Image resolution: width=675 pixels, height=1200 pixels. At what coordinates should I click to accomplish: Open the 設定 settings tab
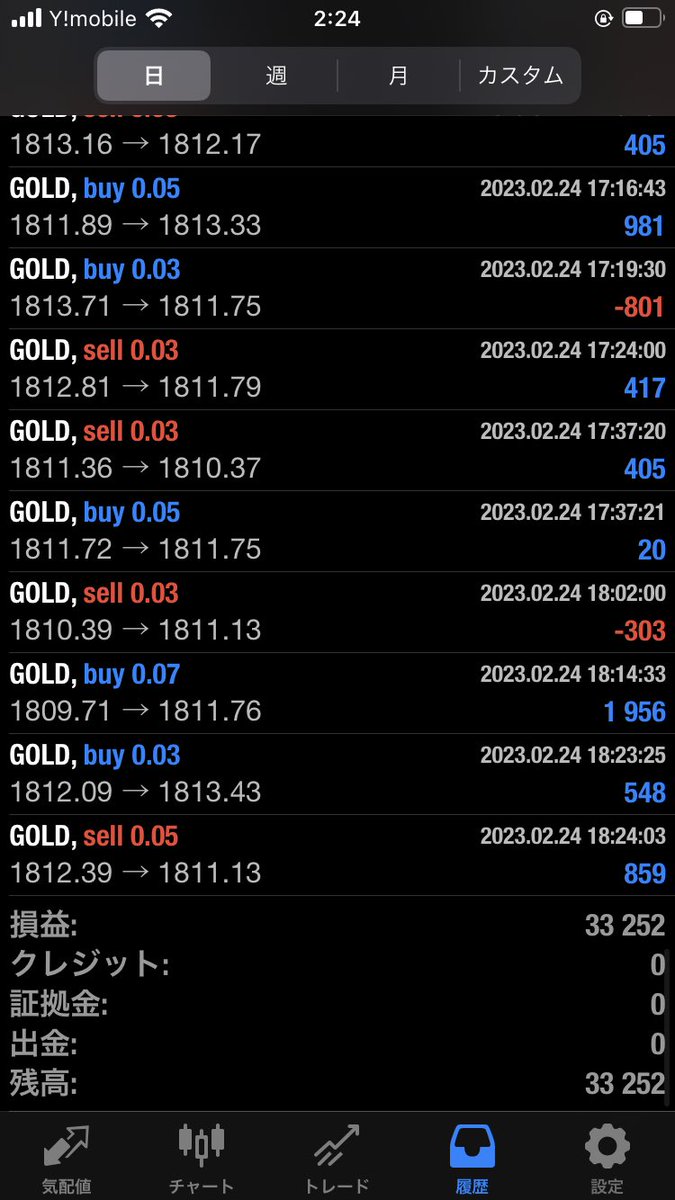[x=607, y=1158]
